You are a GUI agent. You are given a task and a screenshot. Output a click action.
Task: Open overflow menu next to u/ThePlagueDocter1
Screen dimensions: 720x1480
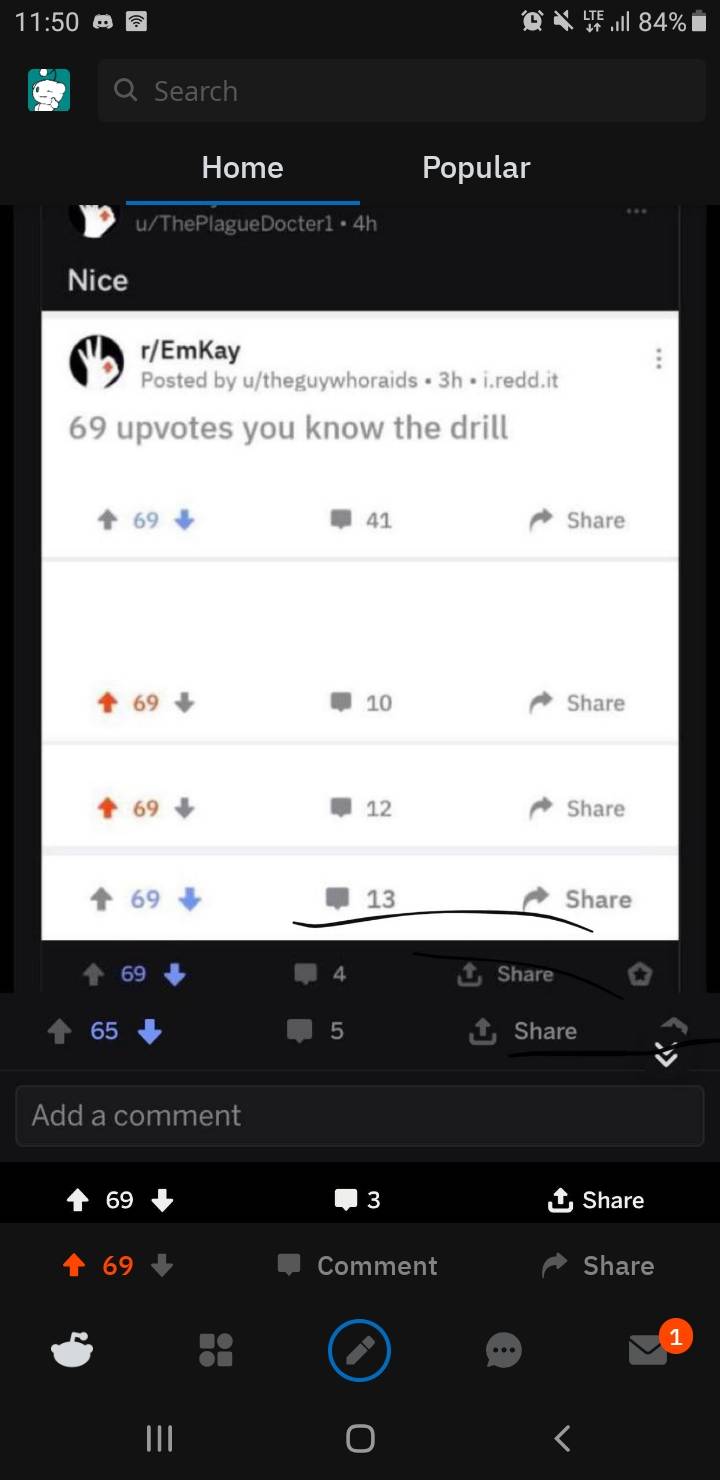(x=637, y=211)
